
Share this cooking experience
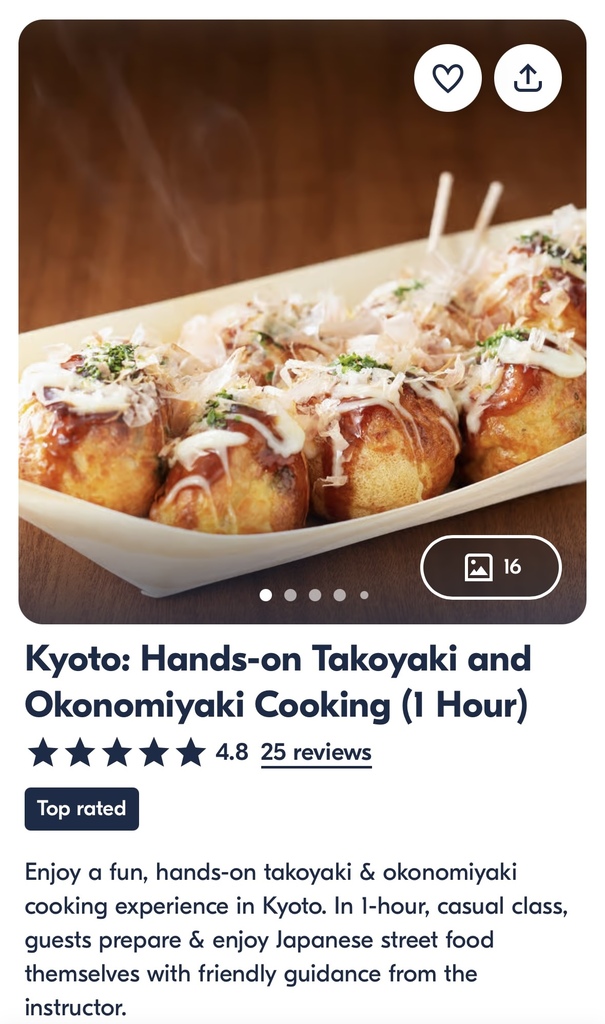[527, 78]
